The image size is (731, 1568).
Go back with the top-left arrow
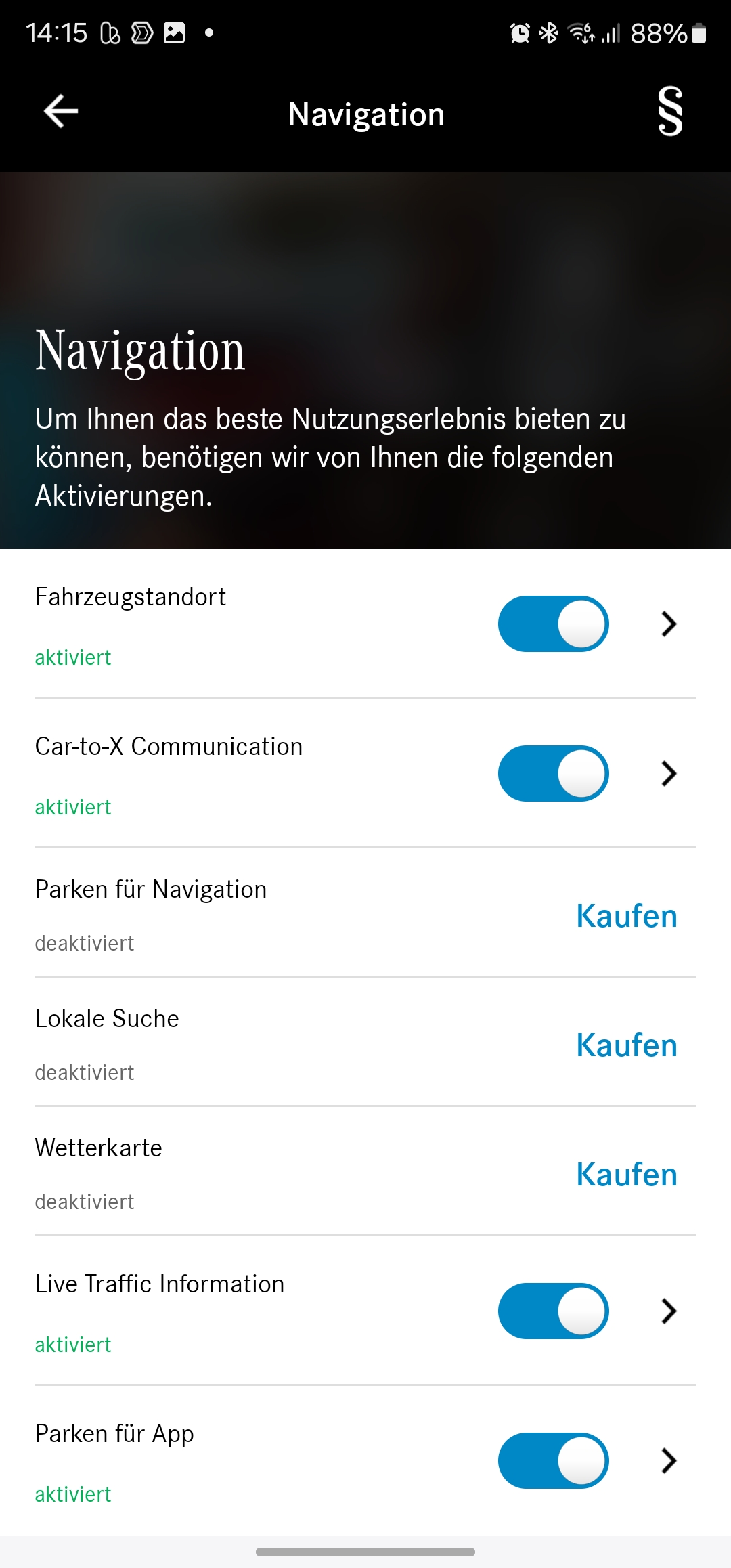click(x=61, y=112)
